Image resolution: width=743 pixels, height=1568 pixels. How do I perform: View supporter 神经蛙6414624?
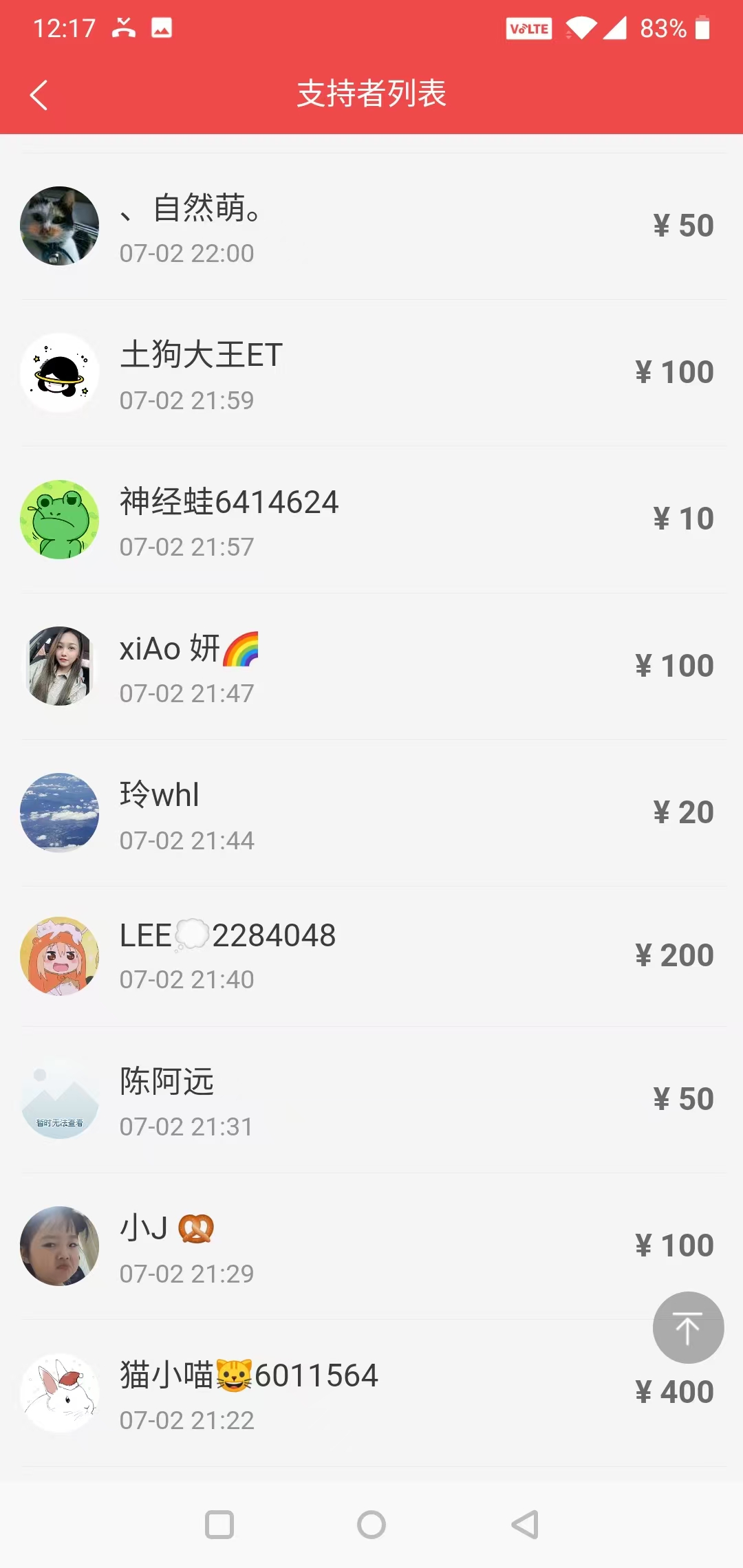pyautogui.click(x=371, y=519)
